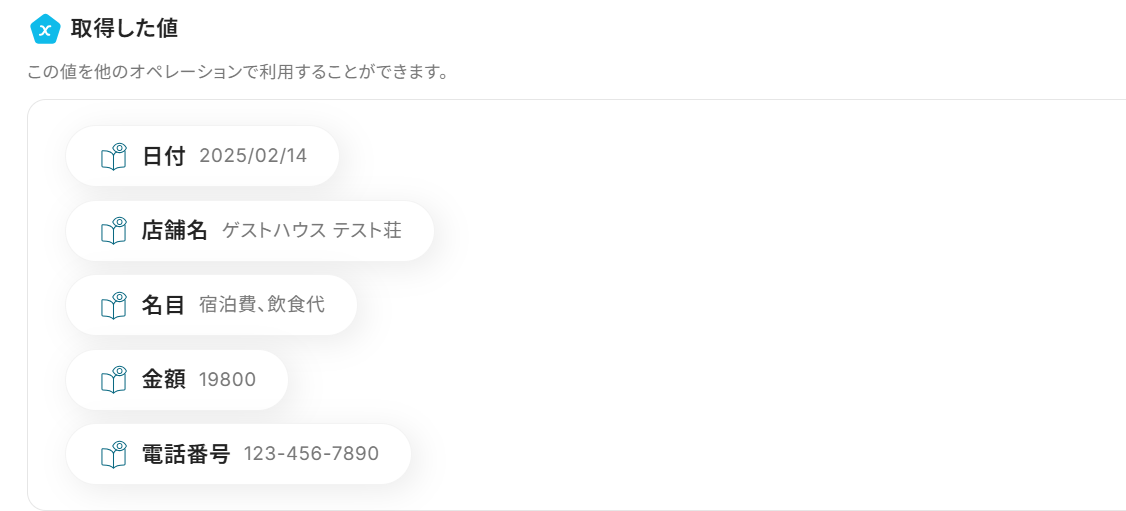
Task: Tap the 店舗名 acquired value chip
Action: coord(250,231)
